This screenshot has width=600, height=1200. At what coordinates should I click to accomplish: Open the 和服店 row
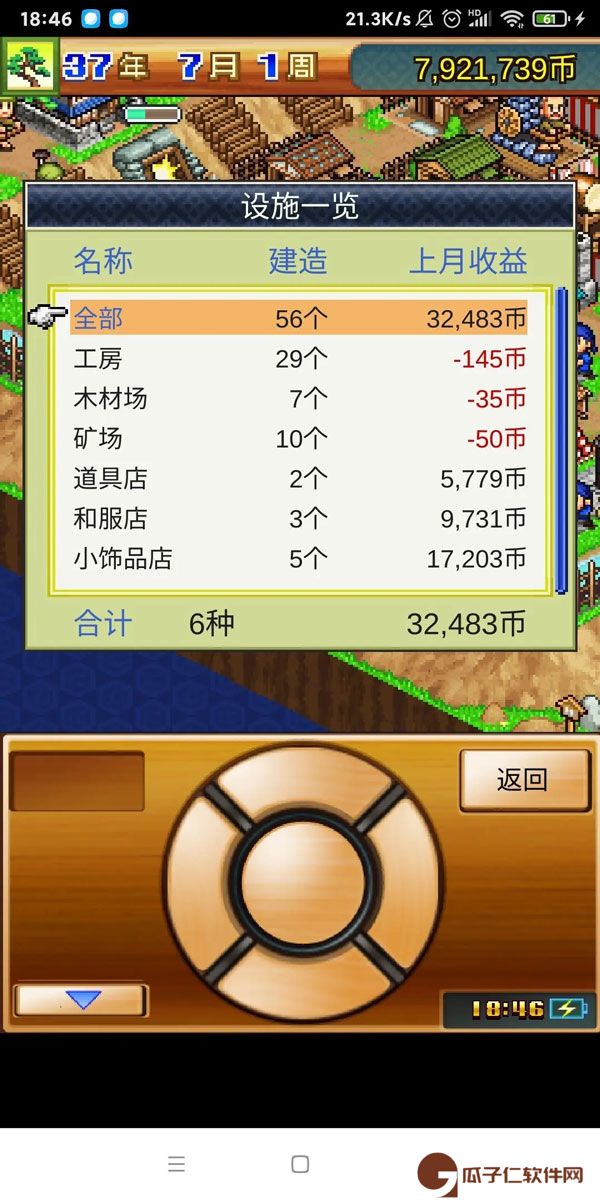298,519
